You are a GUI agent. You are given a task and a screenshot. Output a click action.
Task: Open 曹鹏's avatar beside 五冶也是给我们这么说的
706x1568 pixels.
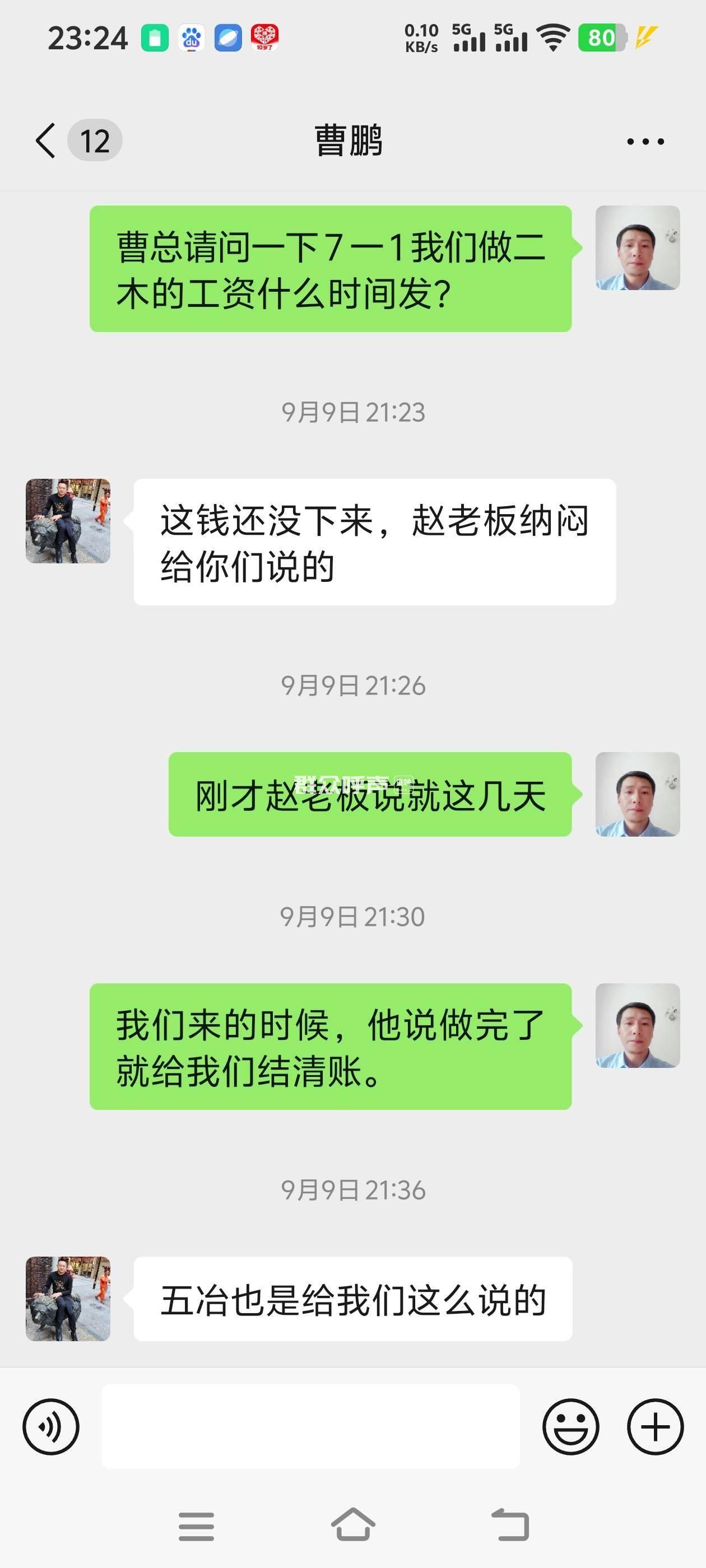point(68,1298)
